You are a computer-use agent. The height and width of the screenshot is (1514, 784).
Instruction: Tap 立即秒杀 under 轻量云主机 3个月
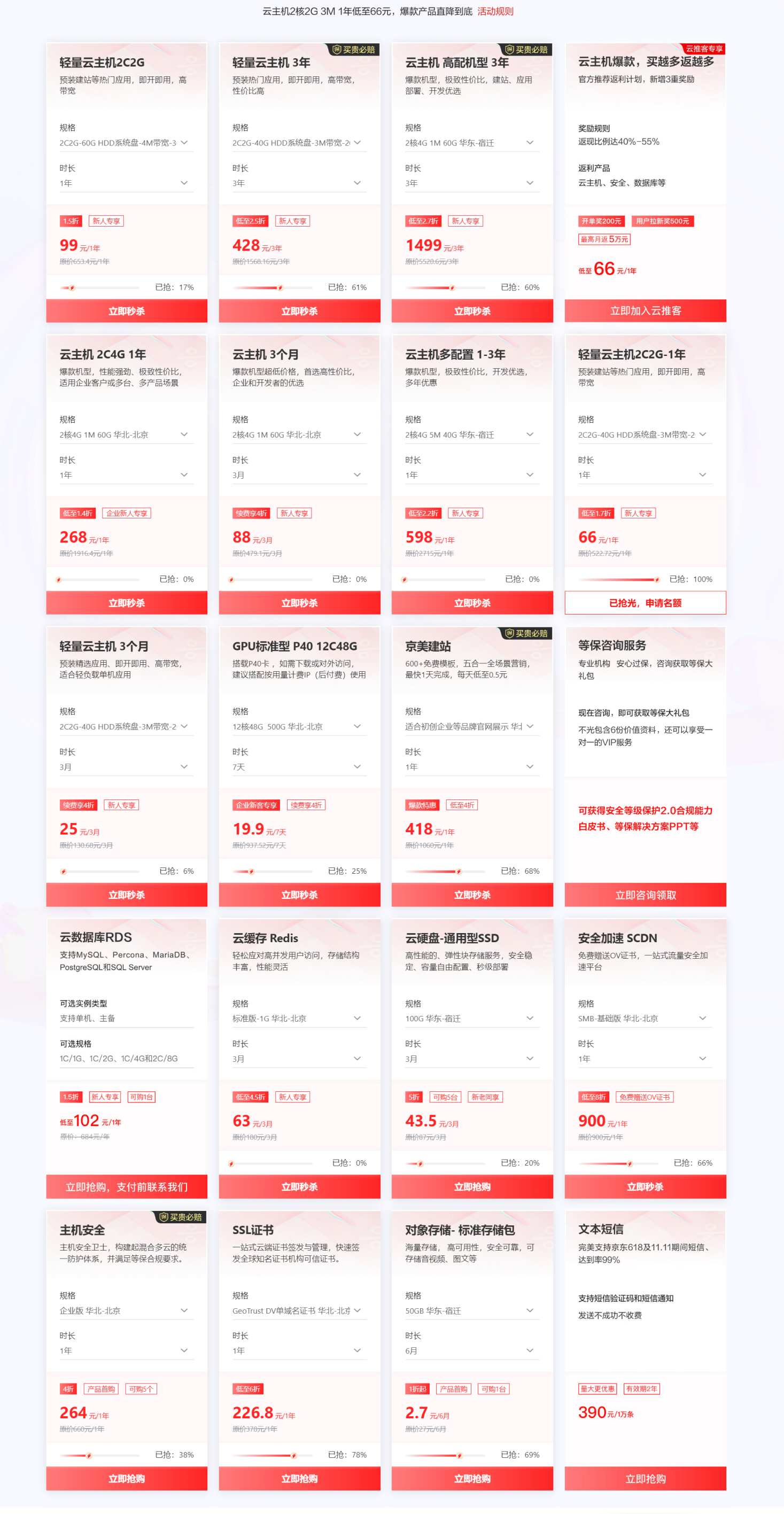click(x=126, y=895)
